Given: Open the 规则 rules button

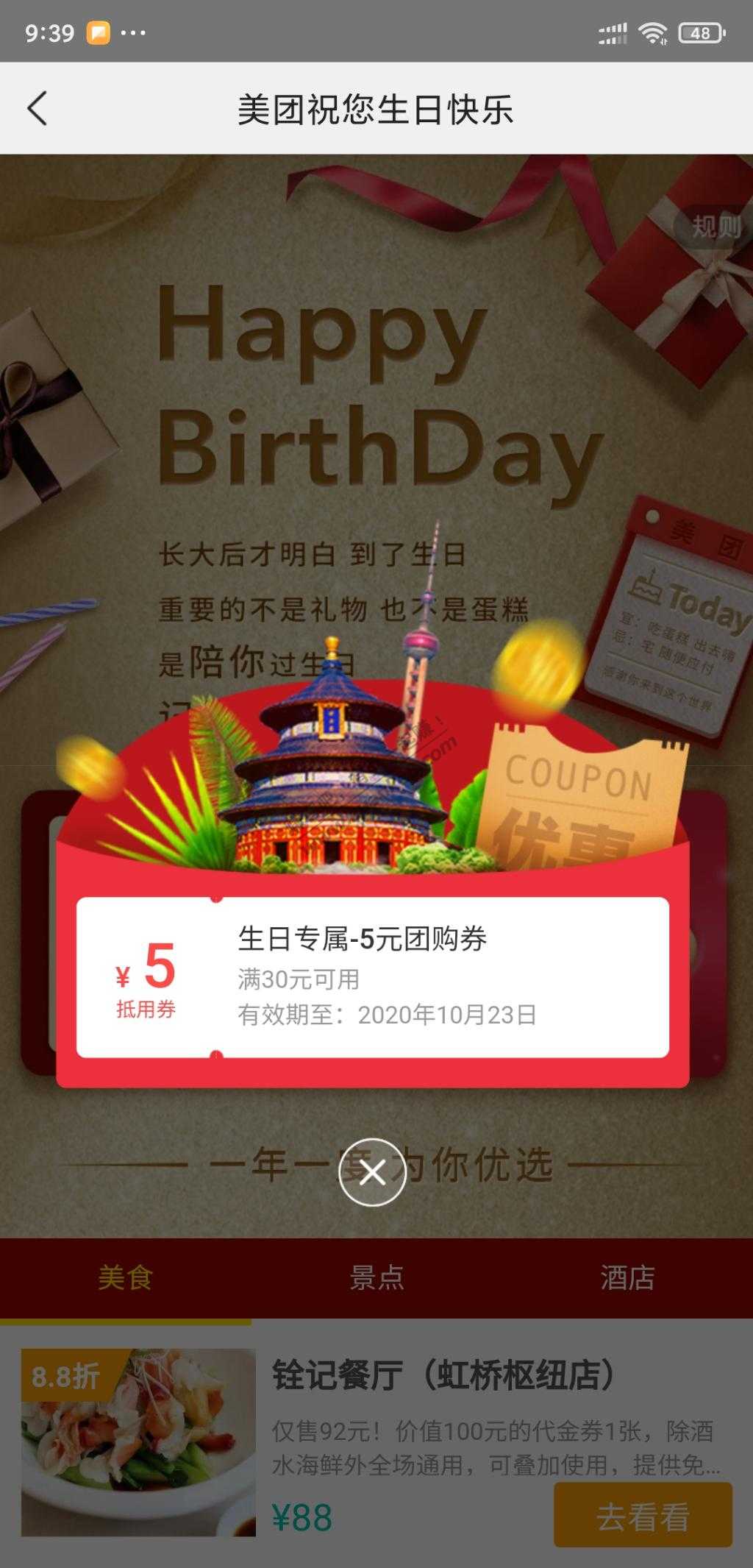Looking at the screenshot, I should 715,227.
